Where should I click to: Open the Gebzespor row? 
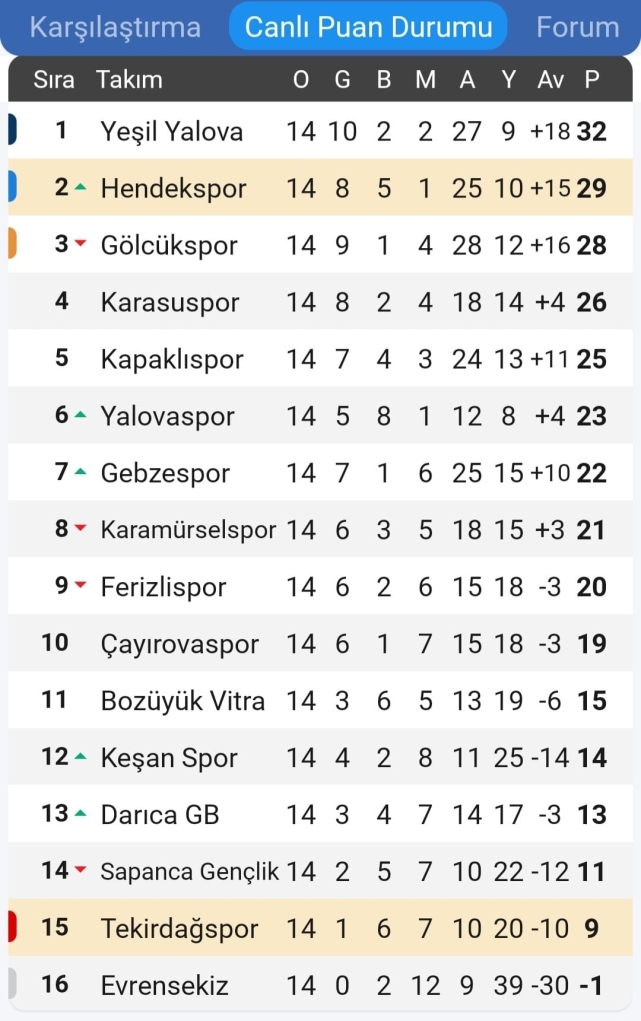click(x=165, y=473)
